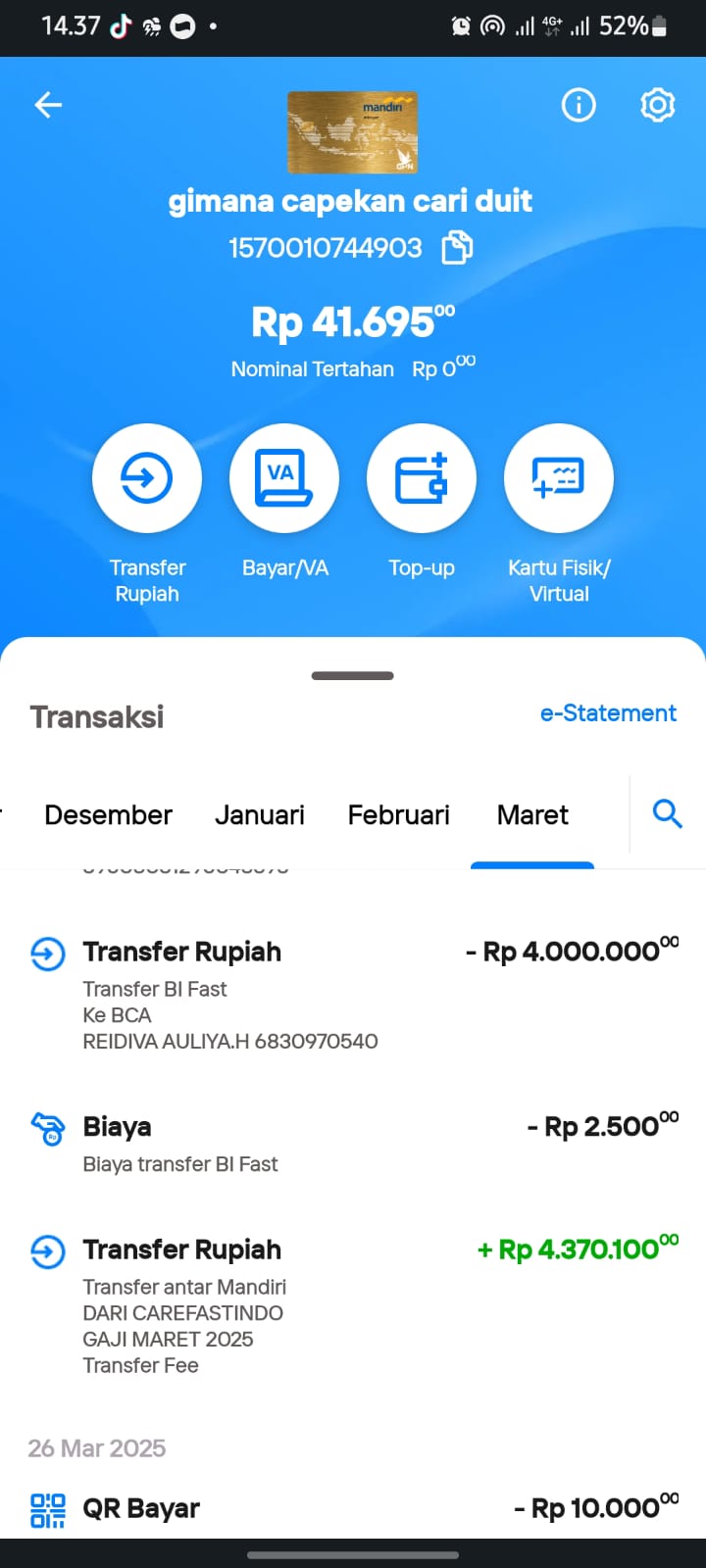Open Kartu Fisik/Virtual

tap(559, 478)
